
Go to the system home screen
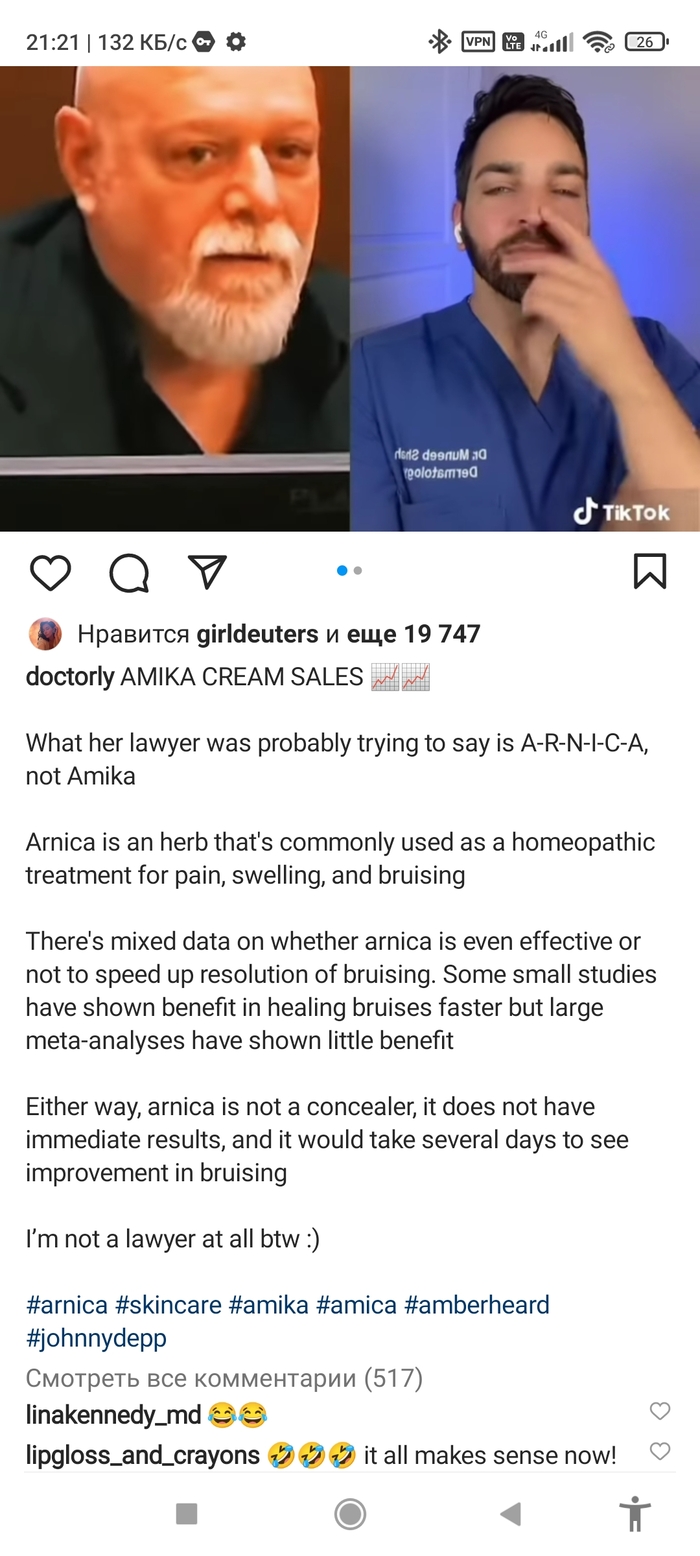pos(350,1514)
